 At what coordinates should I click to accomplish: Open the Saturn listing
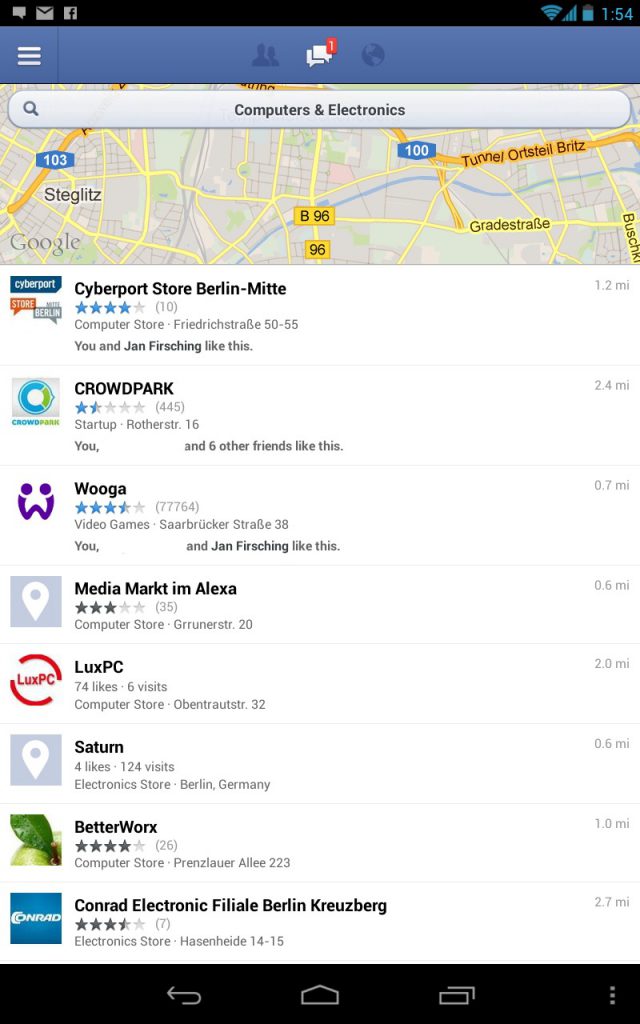pyautogui.click(x=320, y=763)
